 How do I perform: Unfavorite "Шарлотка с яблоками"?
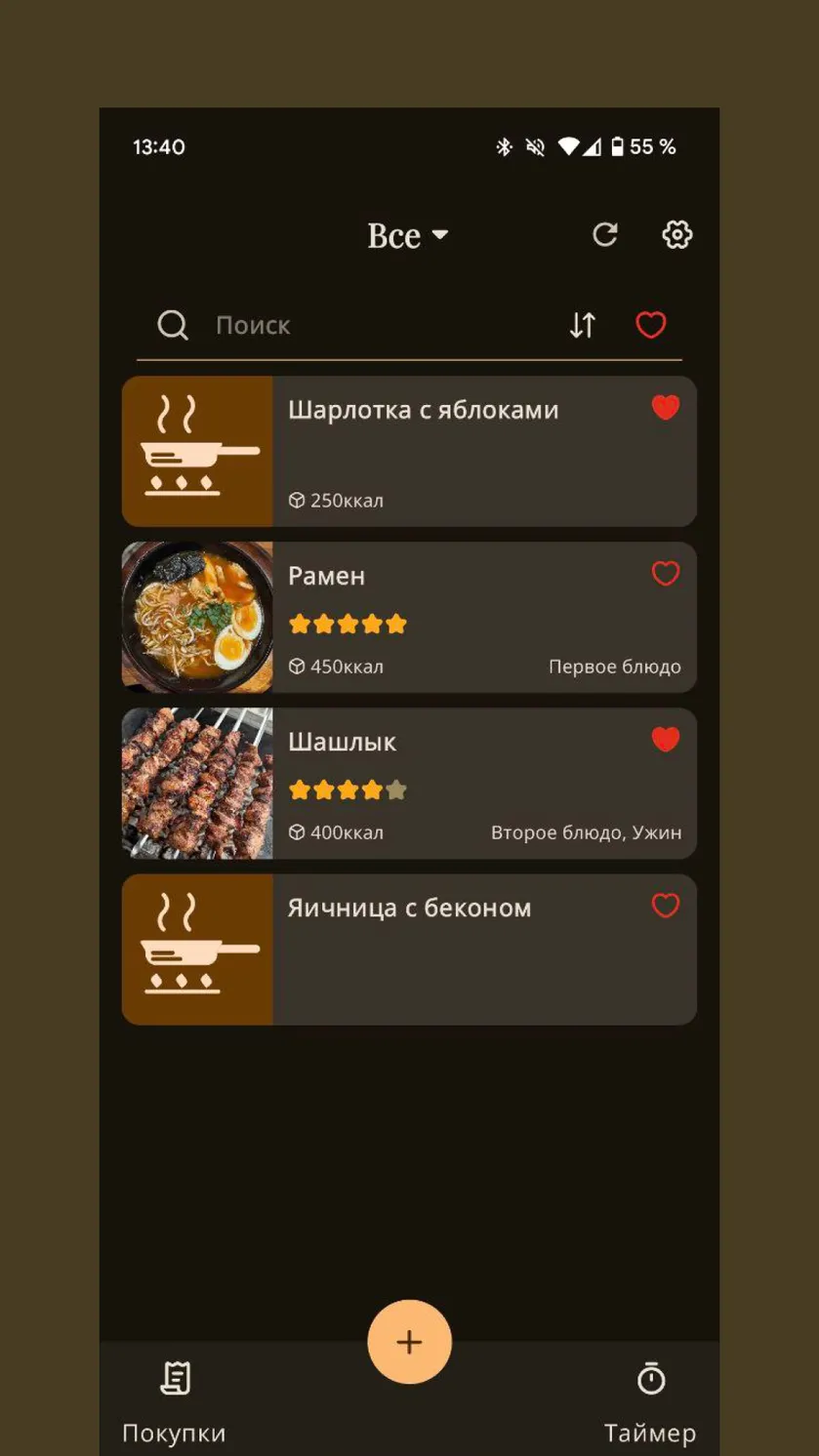pyautogui.click(x=666, y=408)
